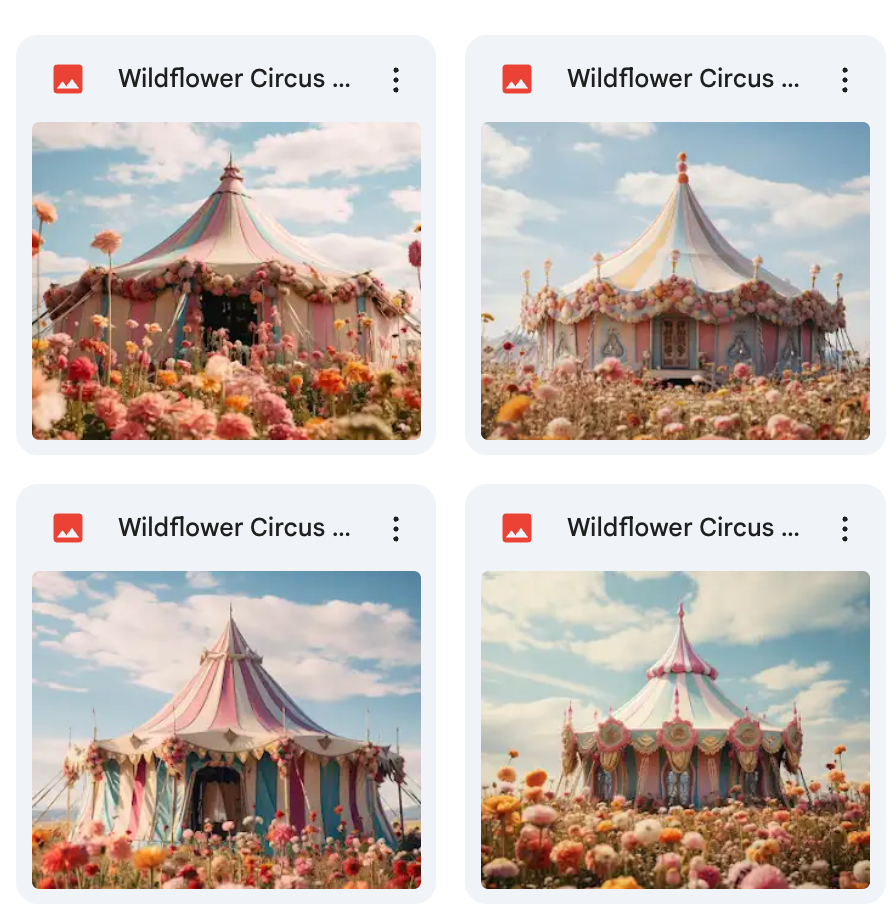
Task: Open overflow menu of bottom-left Wildflower Circus file
Action: (x=396, y=529)
